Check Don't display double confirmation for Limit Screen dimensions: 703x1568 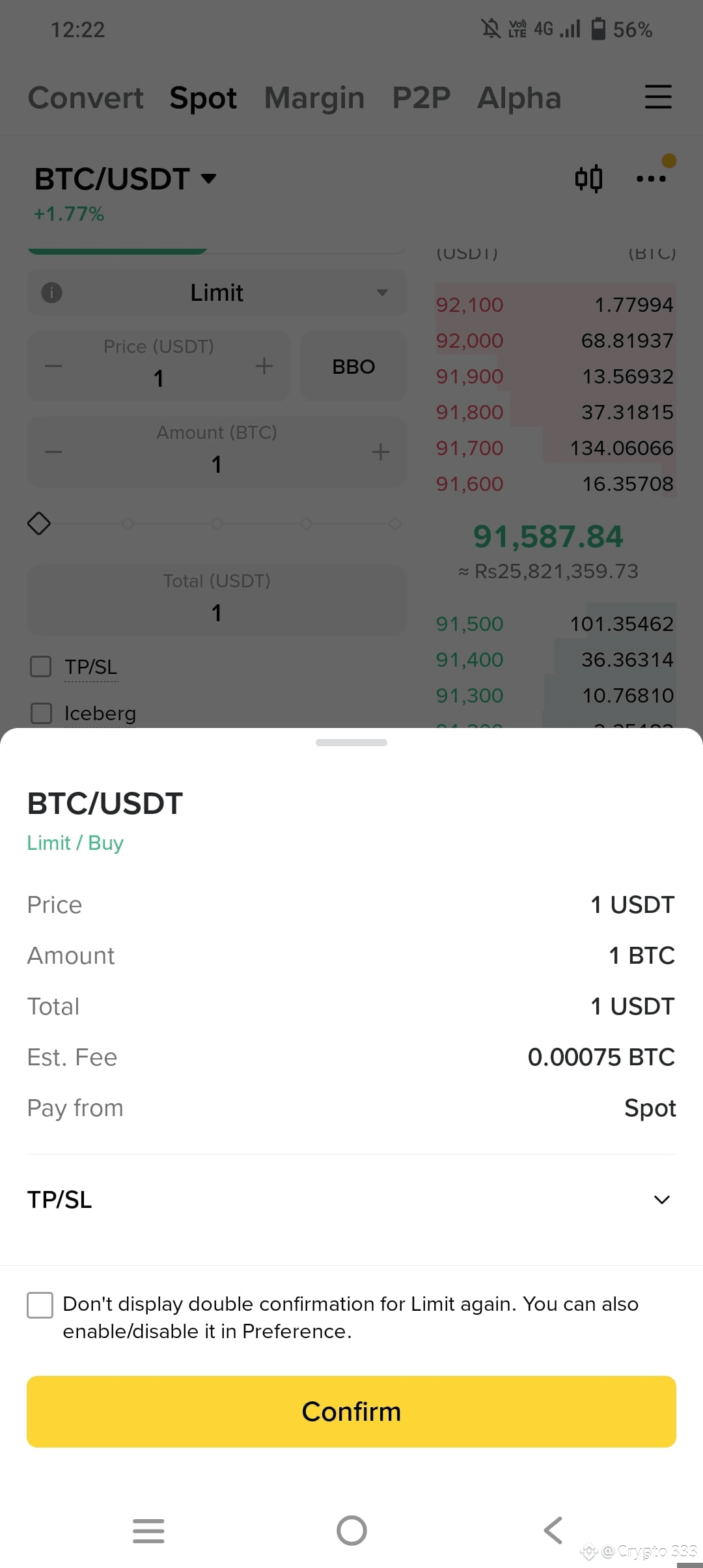[40, 1304]
